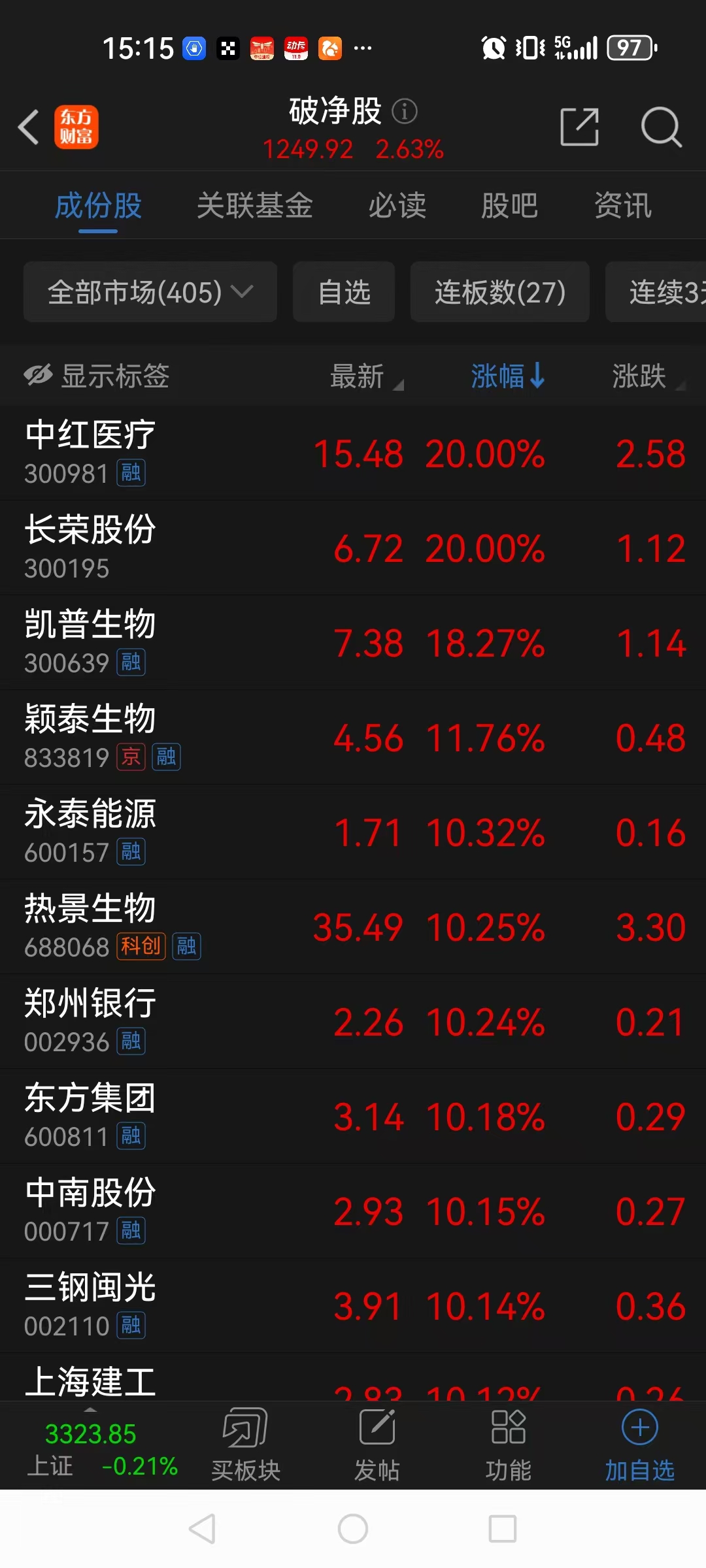Tap the info icon next to 破净股

coord(405,111)
